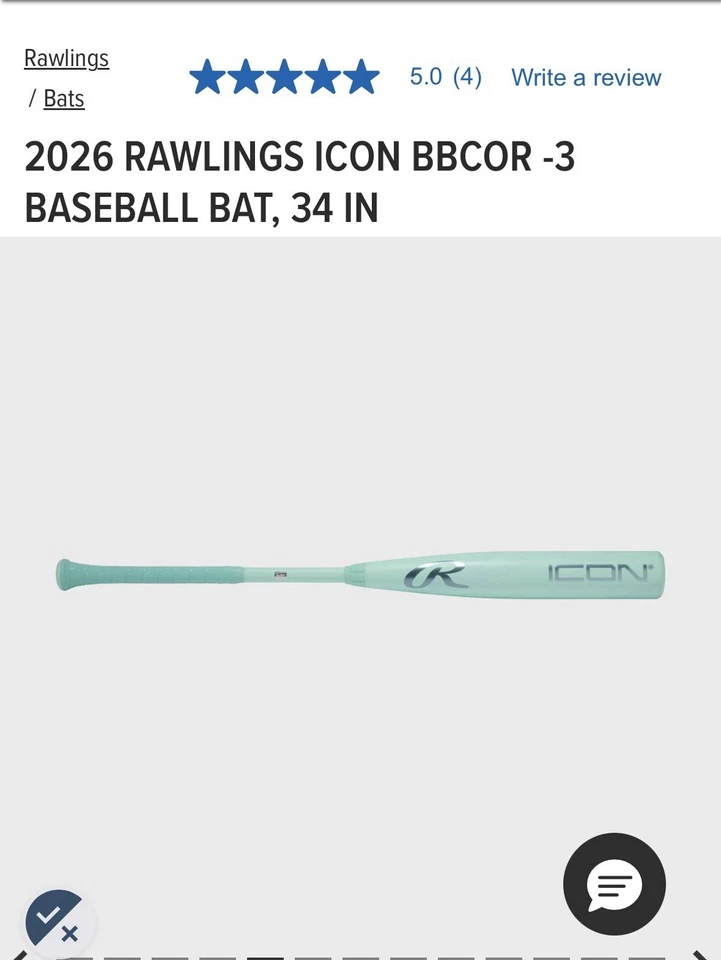This screenshot has height=960, width=721.
Task: Click the review count (4)
Action: click(465, 77)
